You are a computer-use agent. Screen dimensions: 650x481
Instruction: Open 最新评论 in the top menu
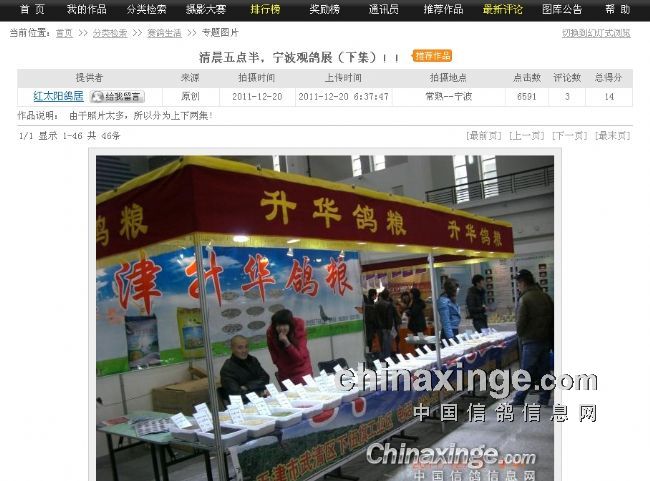(502, 9)
